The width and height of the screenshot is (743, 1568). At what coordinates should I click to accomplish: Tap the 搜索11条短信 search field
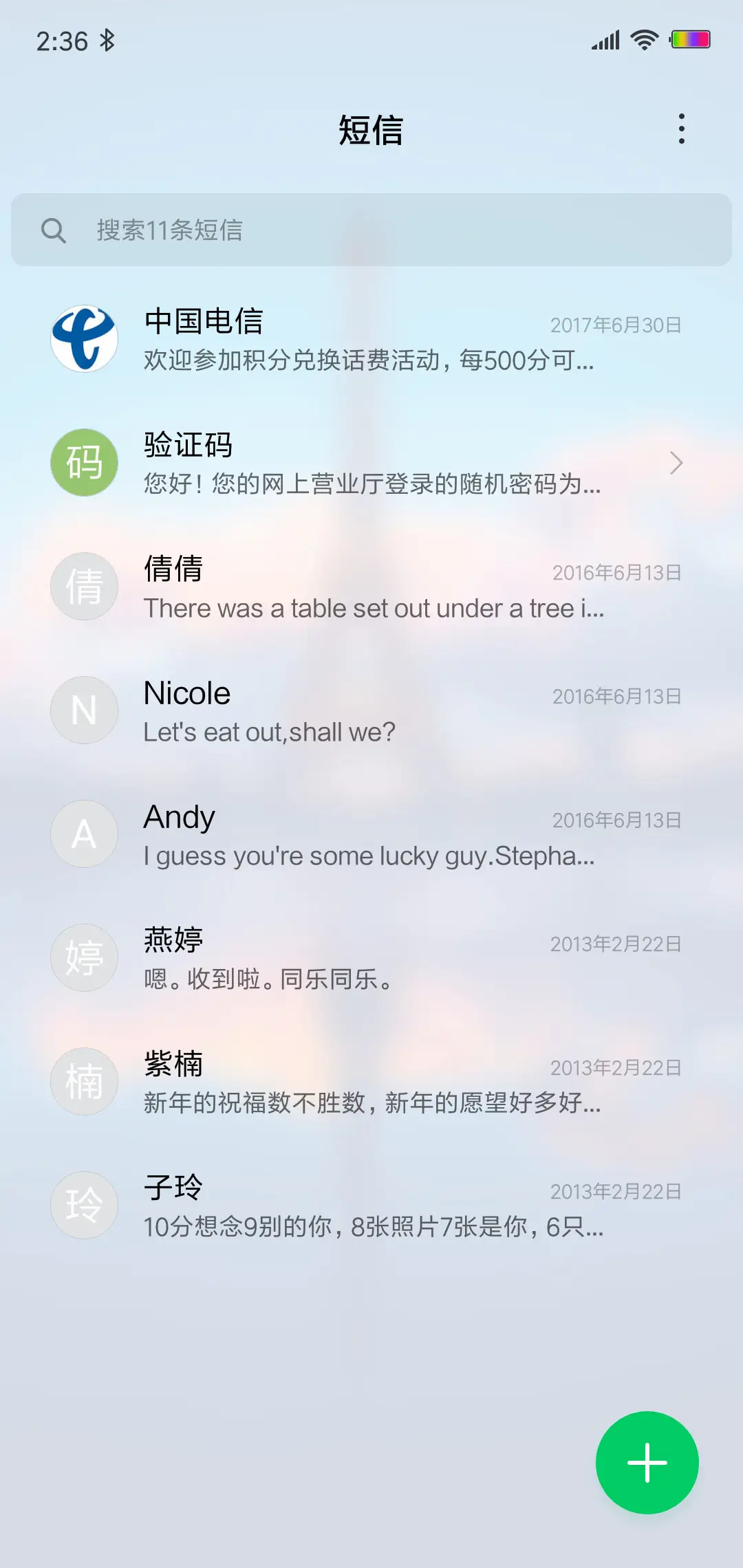(x=371, y=230)
